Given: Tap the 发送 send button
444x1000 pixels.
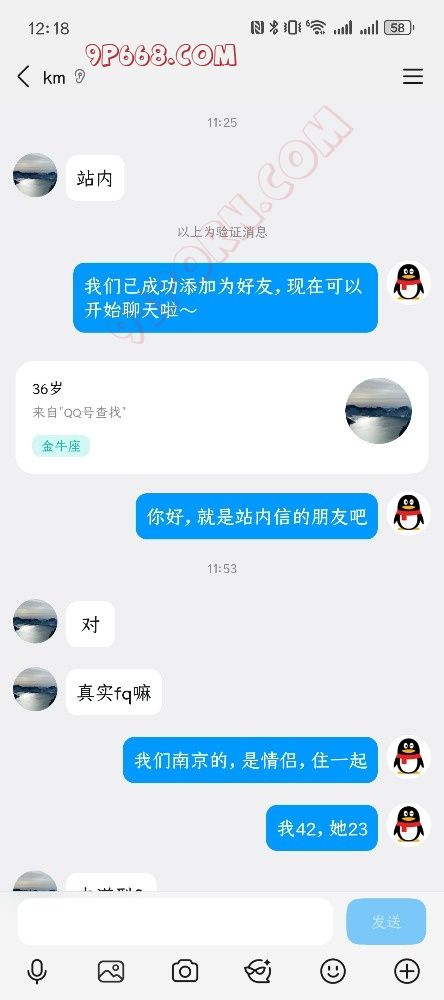Looking at the screenshot, I should point(386,921).
